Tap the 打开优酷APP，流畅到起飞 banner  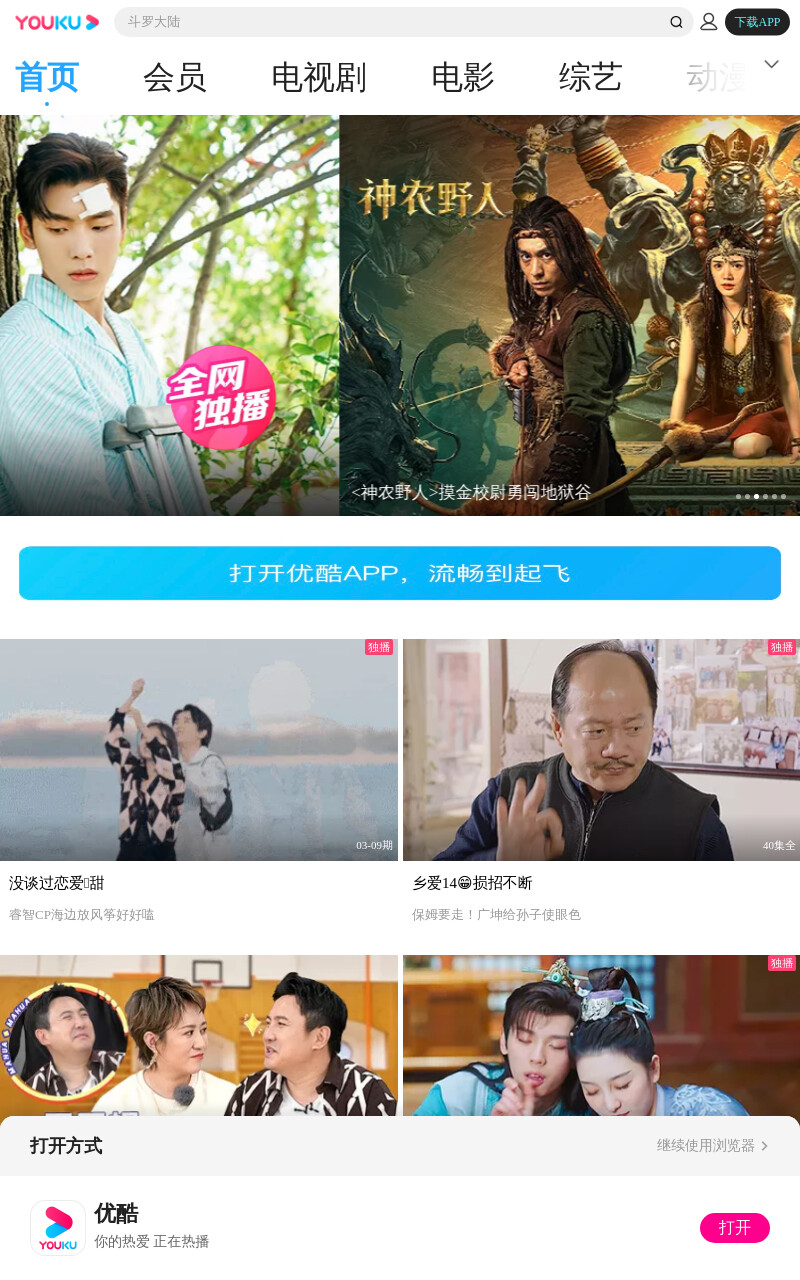(x=400, y=573)
